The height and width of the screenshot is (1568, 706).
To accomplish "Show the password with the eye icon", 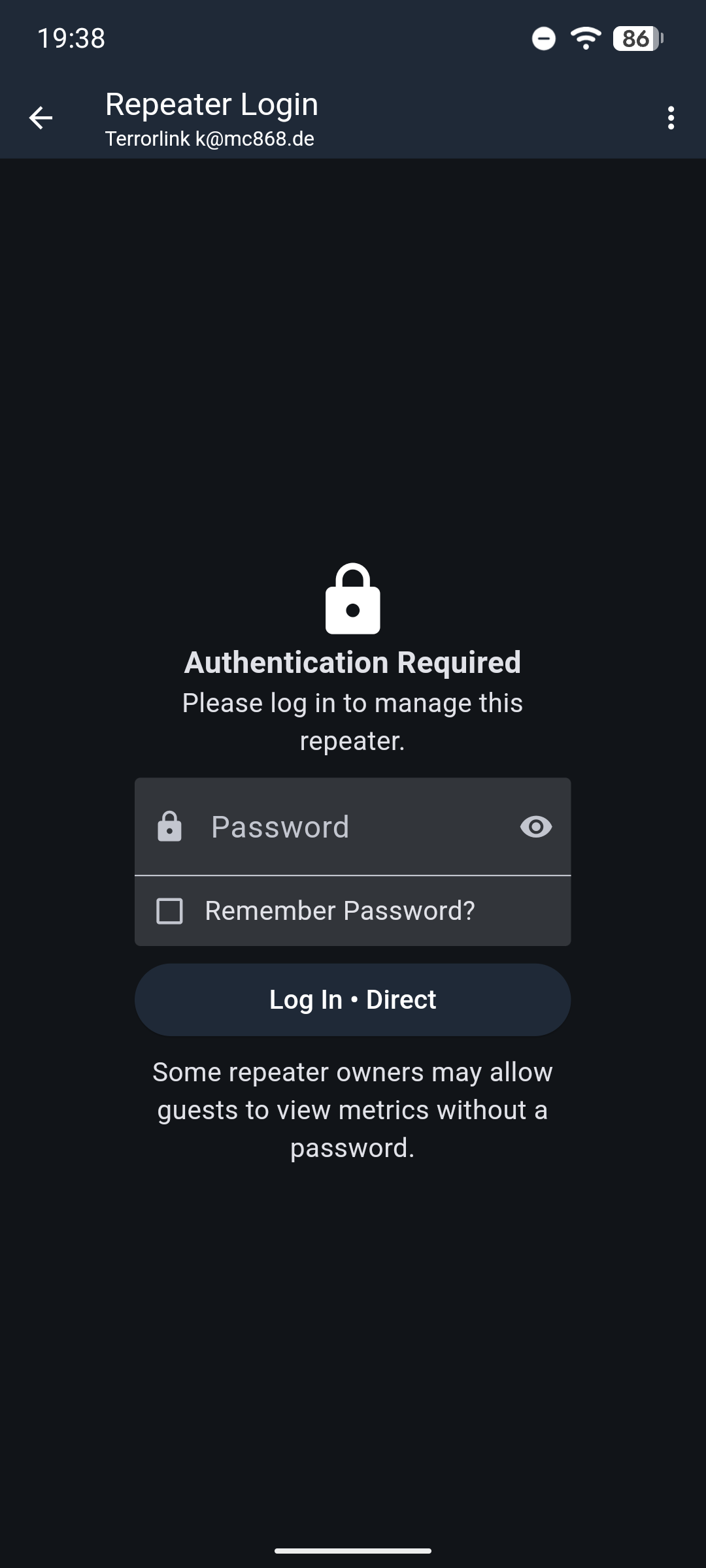I will coord(536,827).
